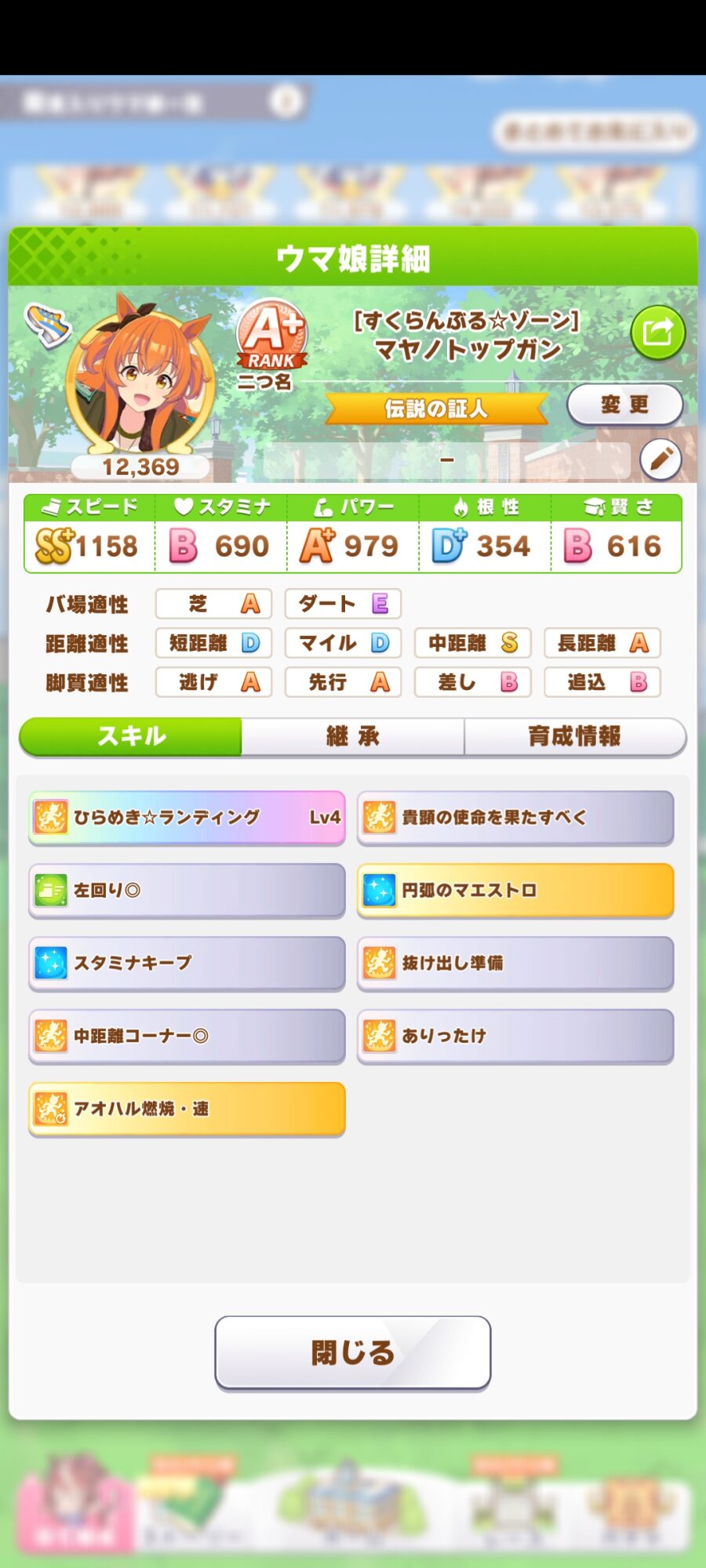
Task: Open skill ひらめき☆ランディング details
Action: pyautogui.click(x=187, y=817)
